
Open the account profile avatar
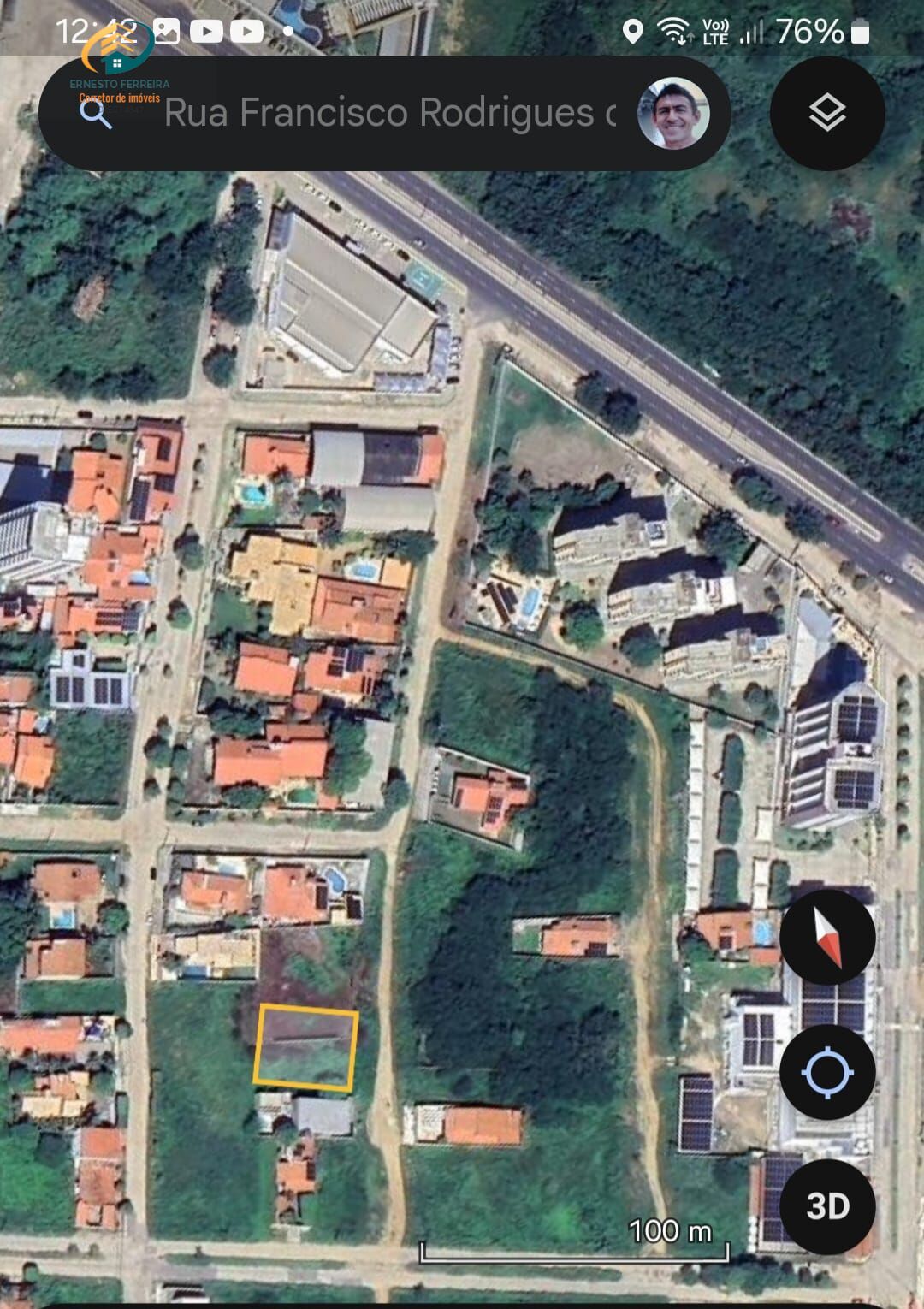coord(673,113)
